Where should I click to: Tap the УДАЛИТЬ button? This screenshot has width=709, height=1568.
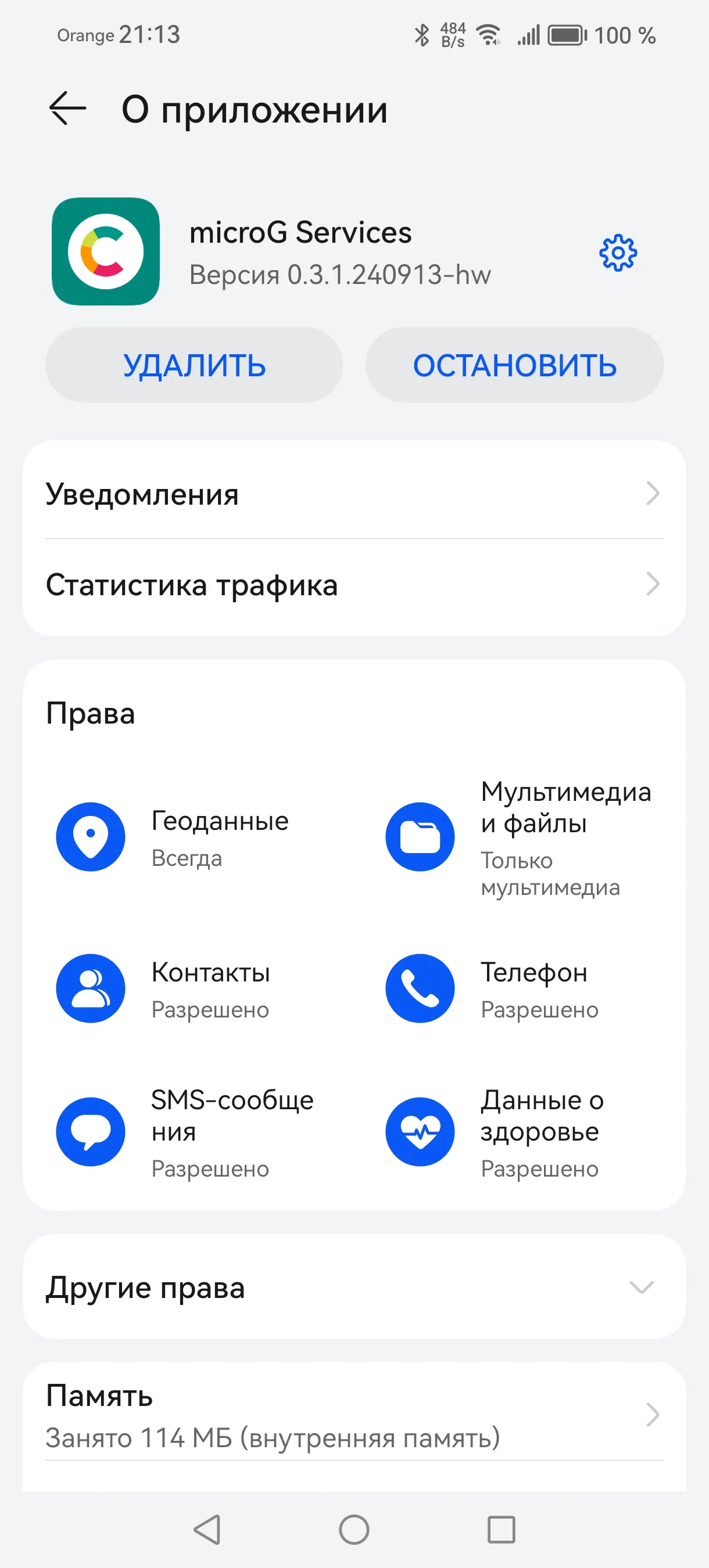tap(194, 365)
